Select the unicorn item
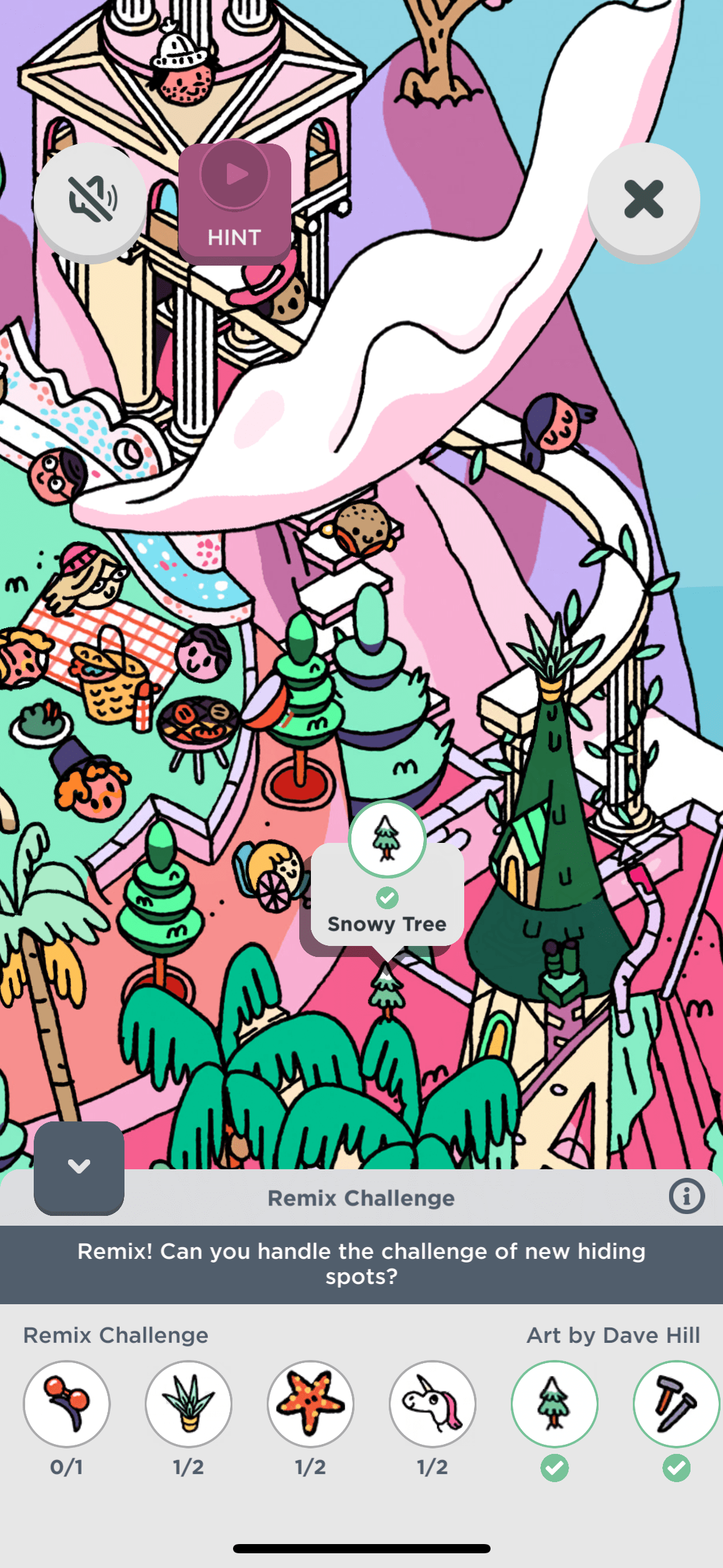The height and width of the screenshot is (1568, 723). pos(433,1404)
